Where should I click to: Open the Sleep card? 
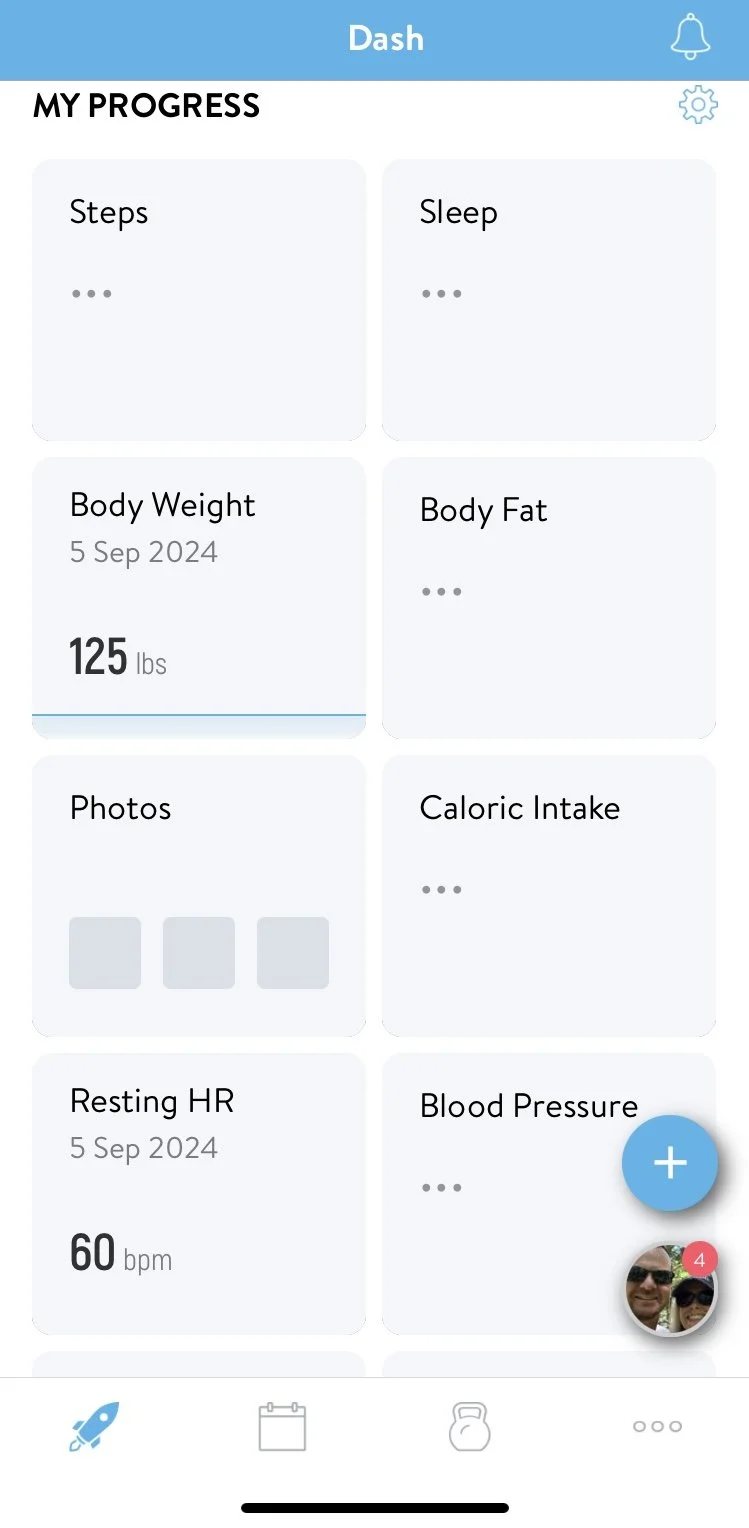tap(548, 300)
